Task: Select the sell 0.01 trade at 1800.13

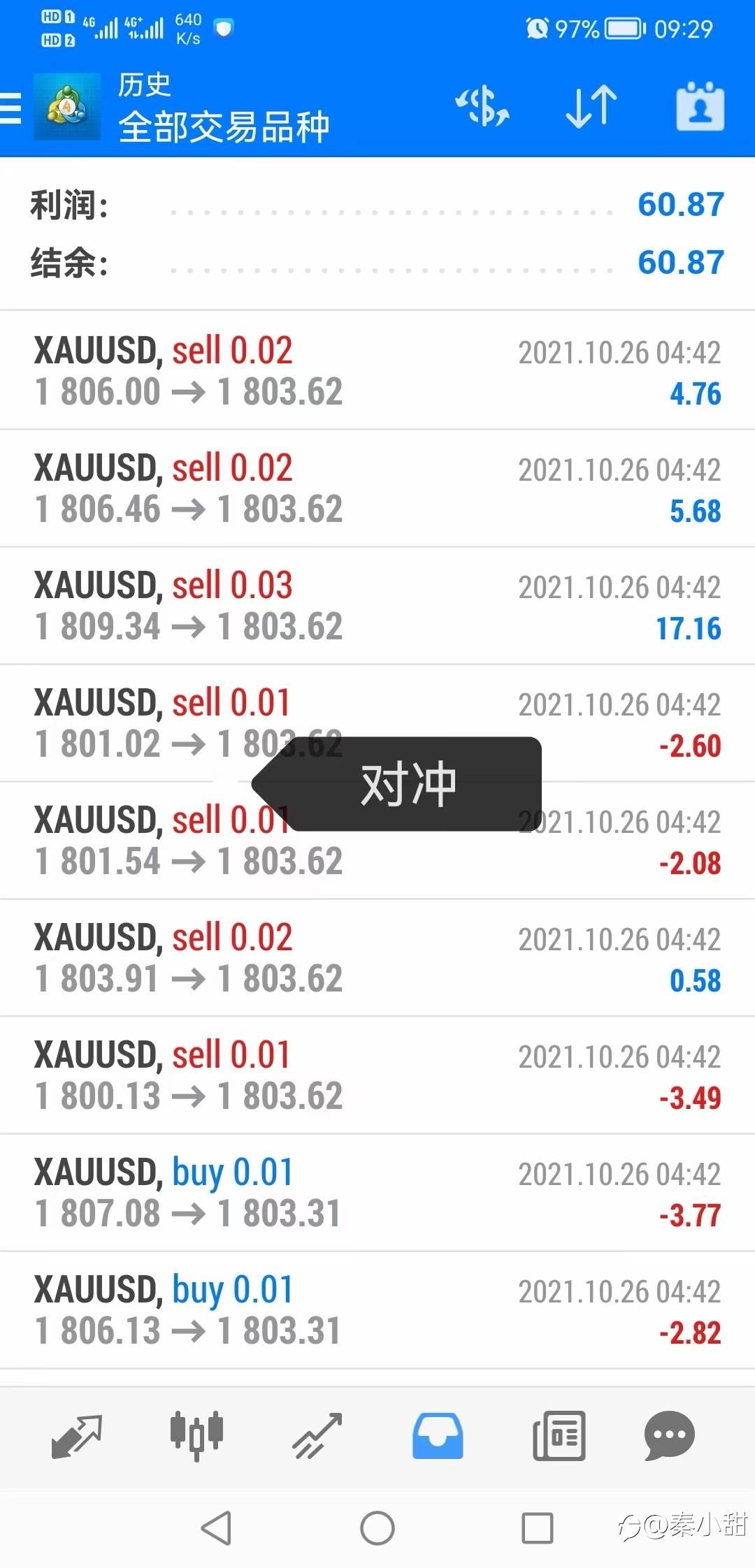Action: (377, 1075)
